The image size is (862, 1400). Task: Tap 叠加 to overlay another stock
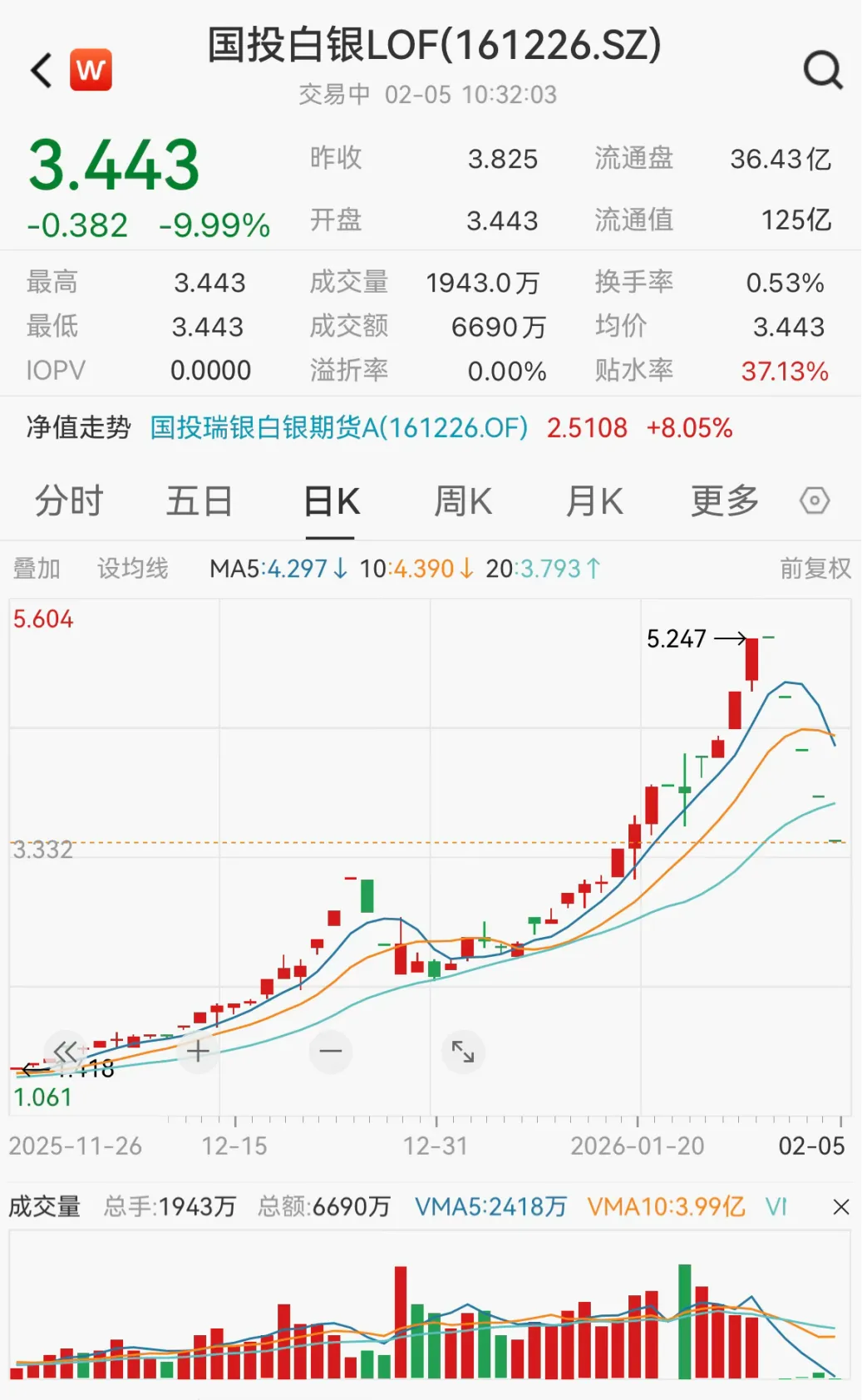pyautogui.click(x=37, y=569)
